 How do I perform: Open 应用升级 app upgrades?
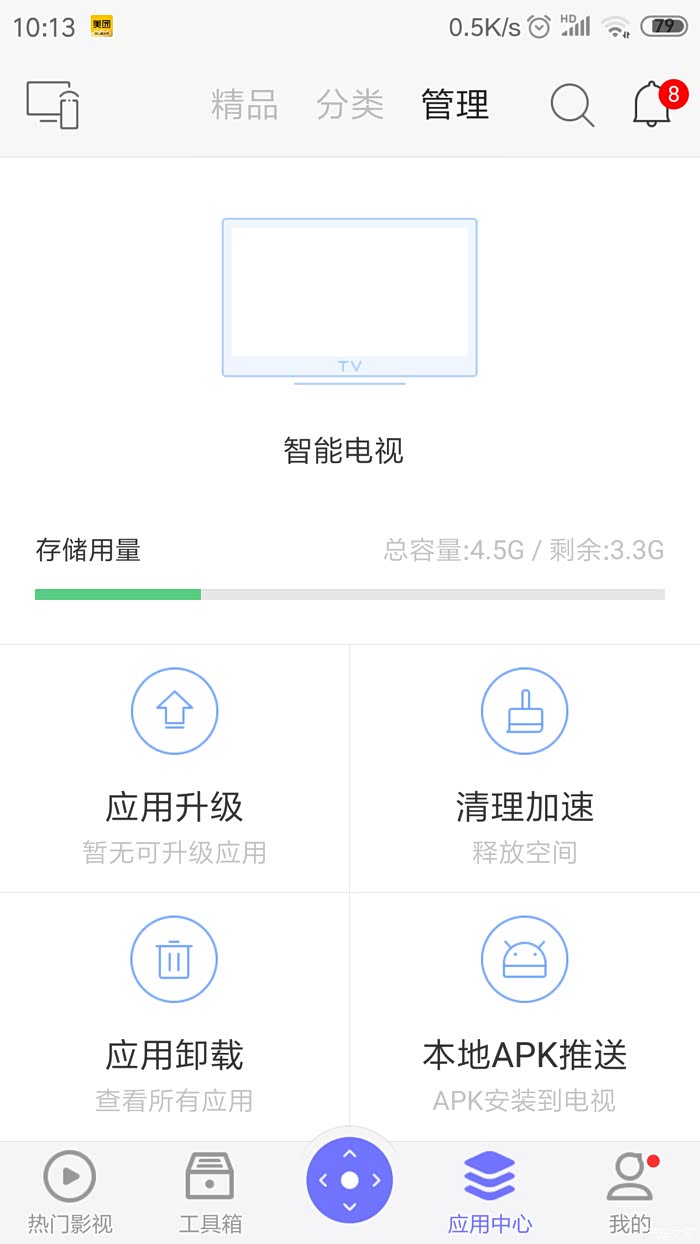(x=175, y=768)
